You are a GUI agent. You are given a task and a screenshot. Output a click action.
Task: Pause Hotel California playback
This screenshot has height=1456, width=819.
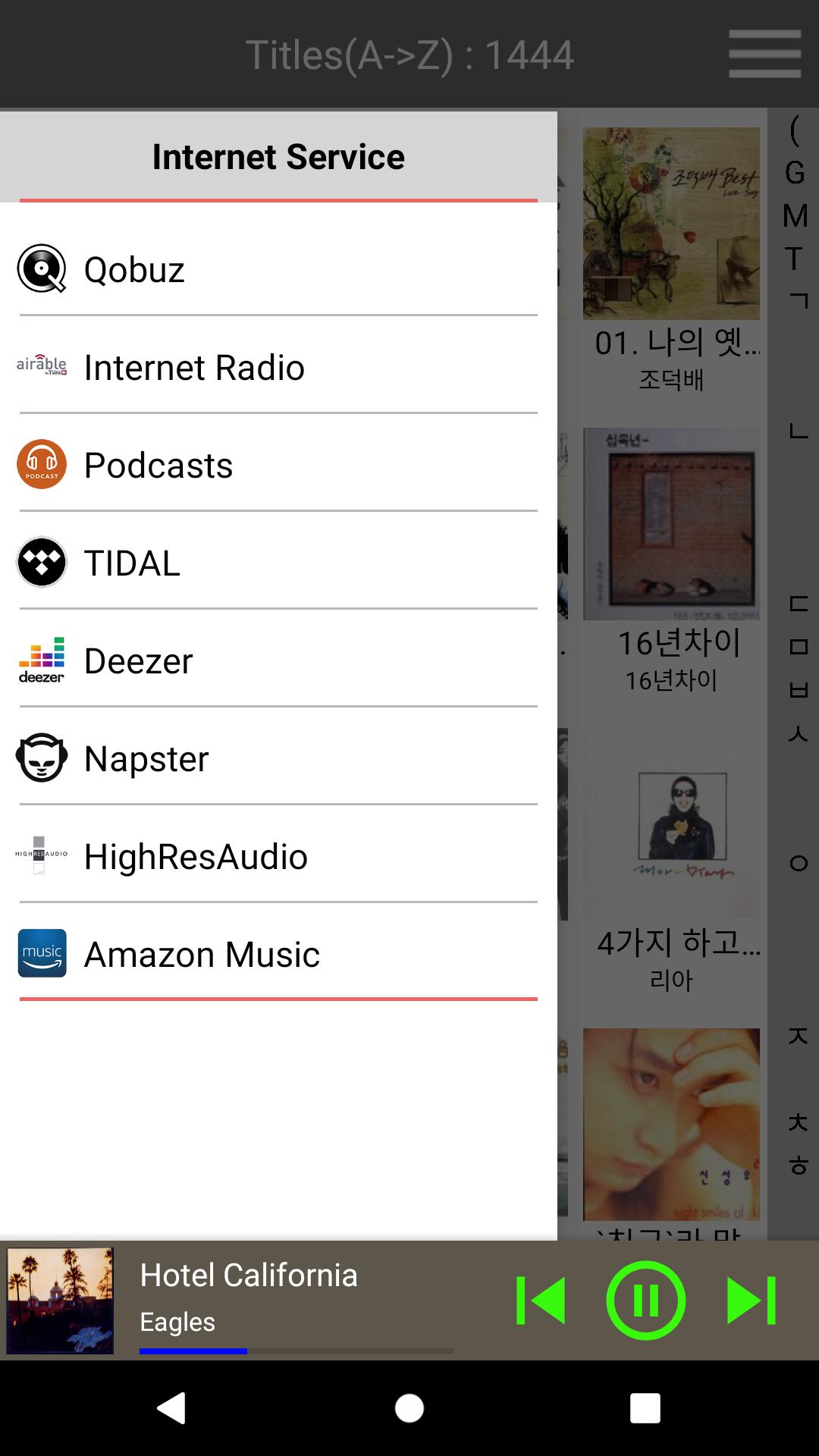coord(645,1301)
